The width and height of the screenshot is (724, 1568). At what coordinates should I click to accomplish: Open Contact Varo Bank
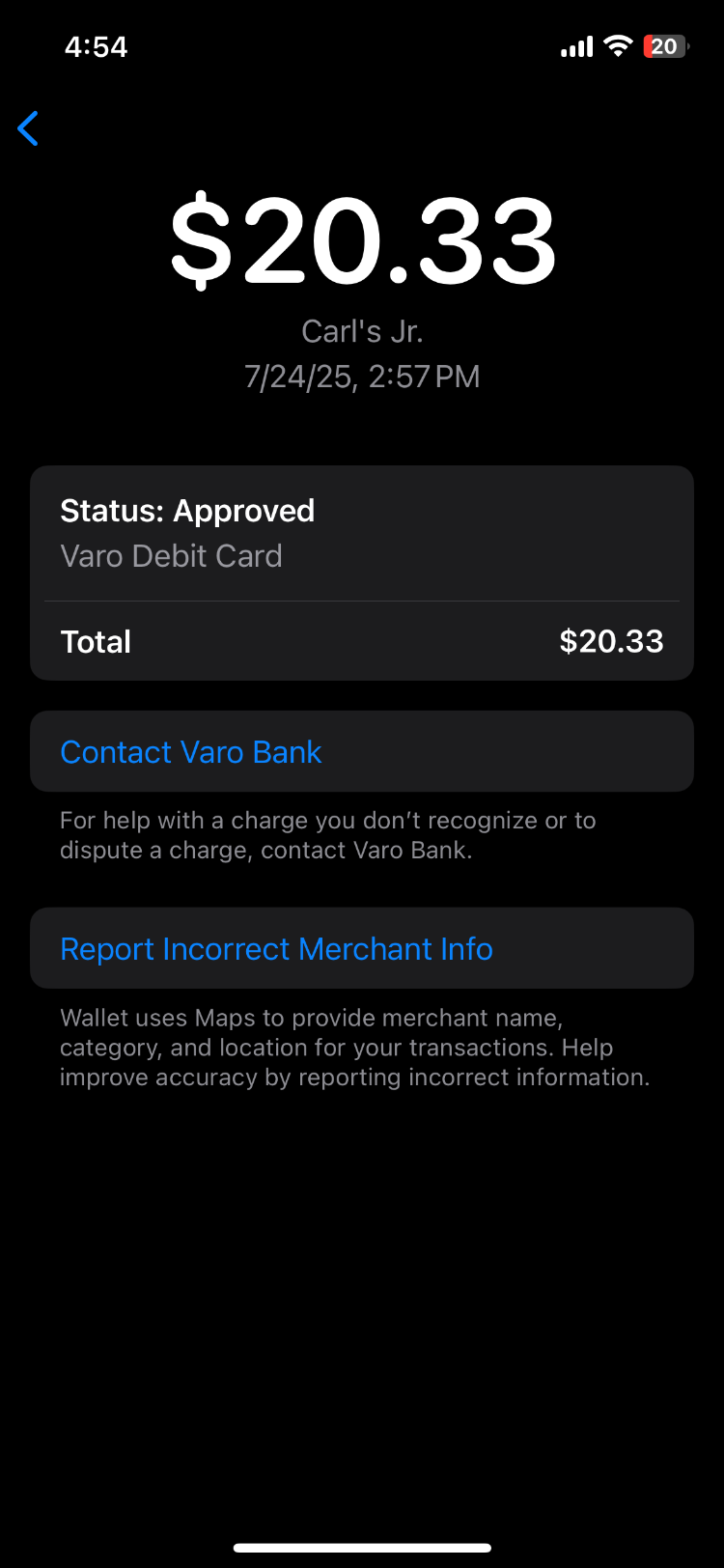tap(362, 751)
